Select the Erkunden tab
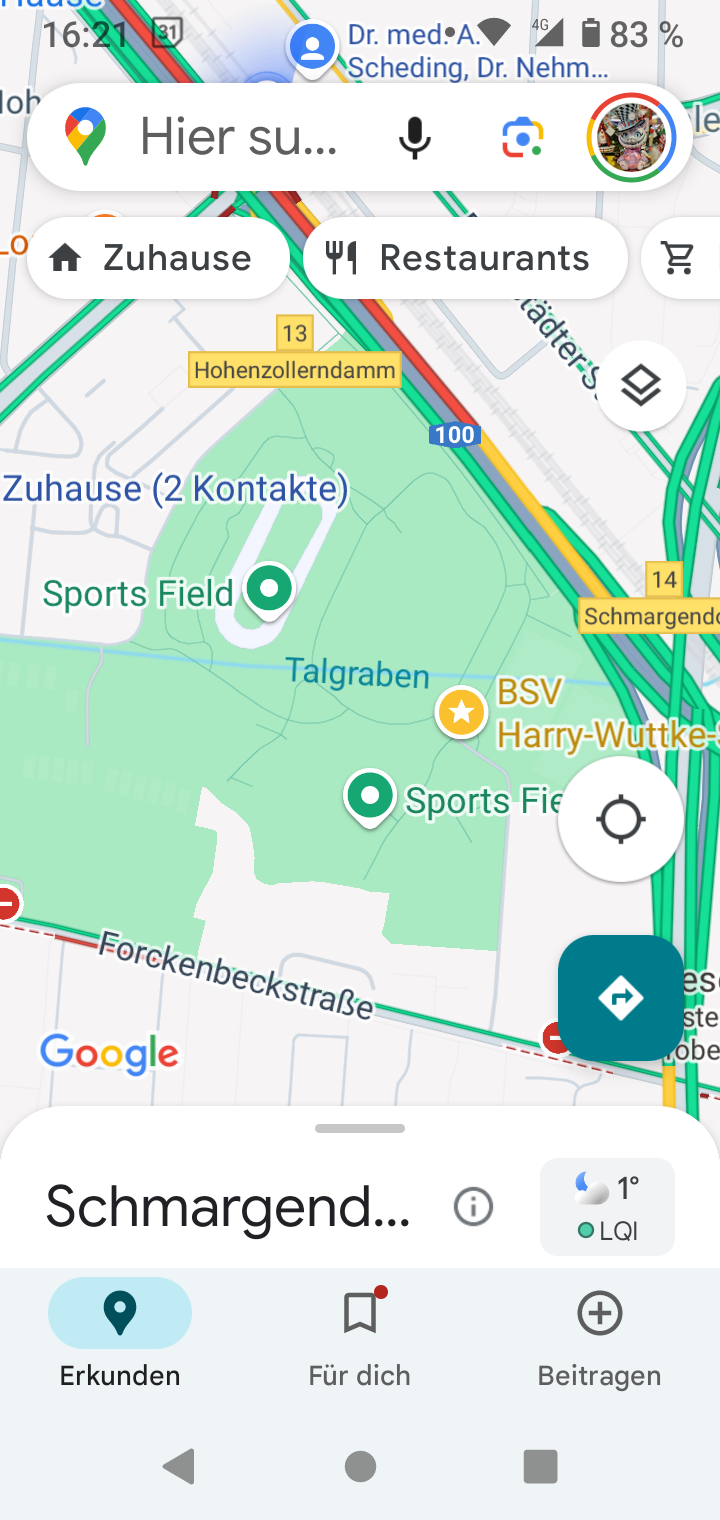Screen dimensions: 720x1520 click(120, 1335)
